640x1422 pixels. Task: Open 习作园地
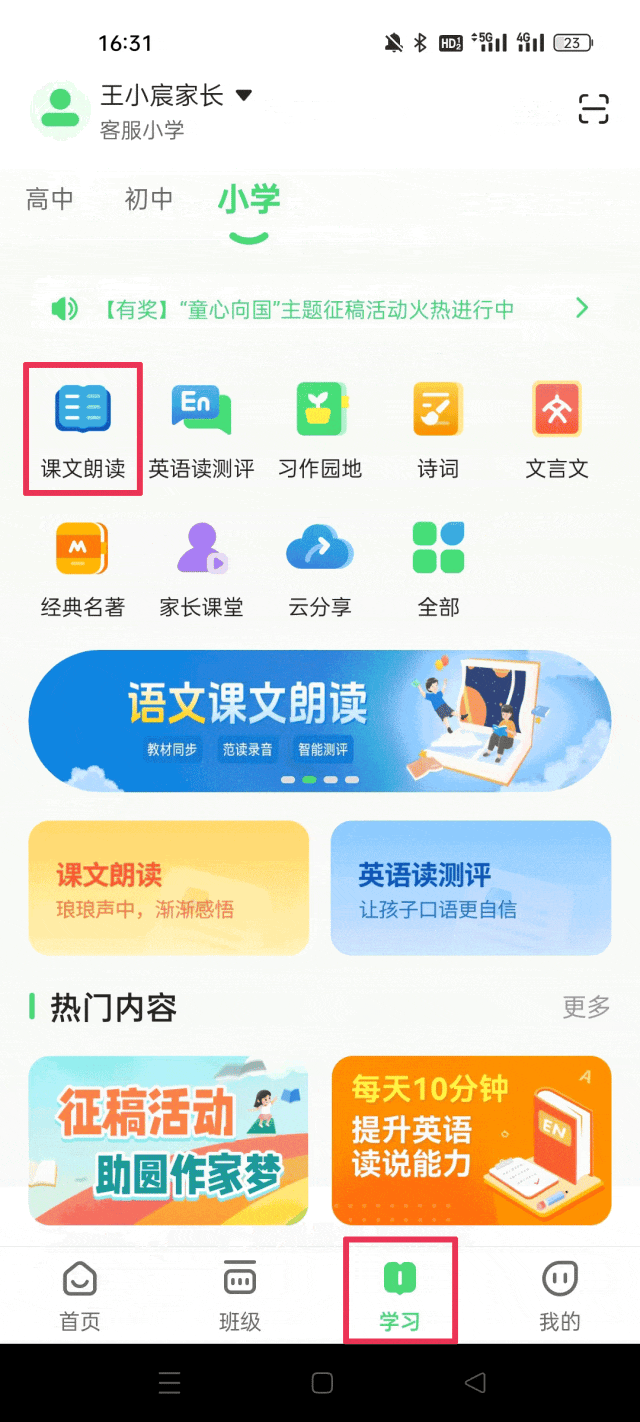click(x=320, y=428)
